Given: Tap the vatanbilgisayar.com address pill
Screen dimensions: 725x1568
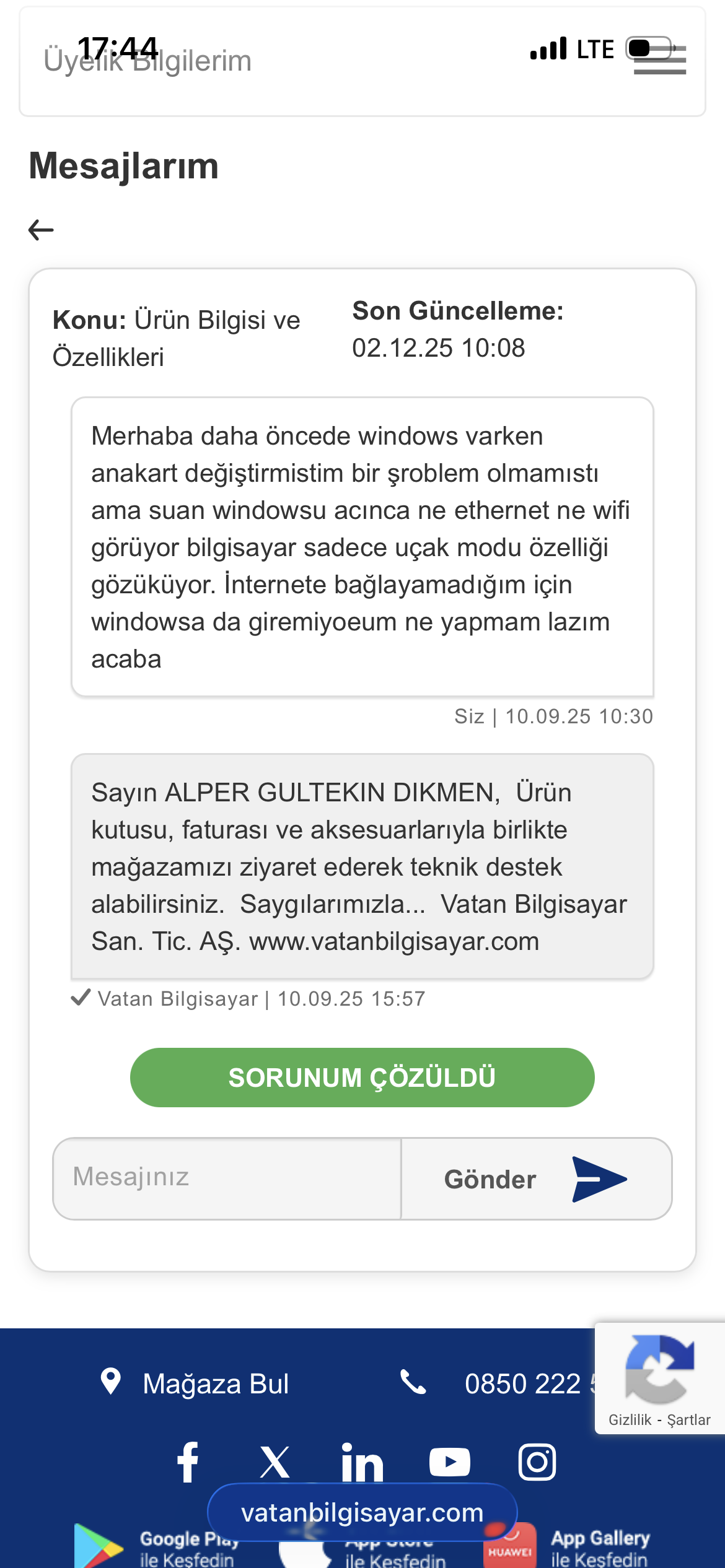Looking at the screenshot, I should coord(362,1512).
